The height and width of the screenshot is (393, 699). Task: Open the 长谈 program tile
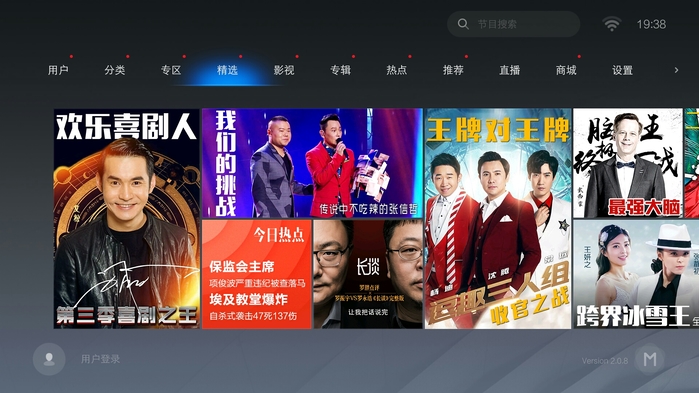368,274
